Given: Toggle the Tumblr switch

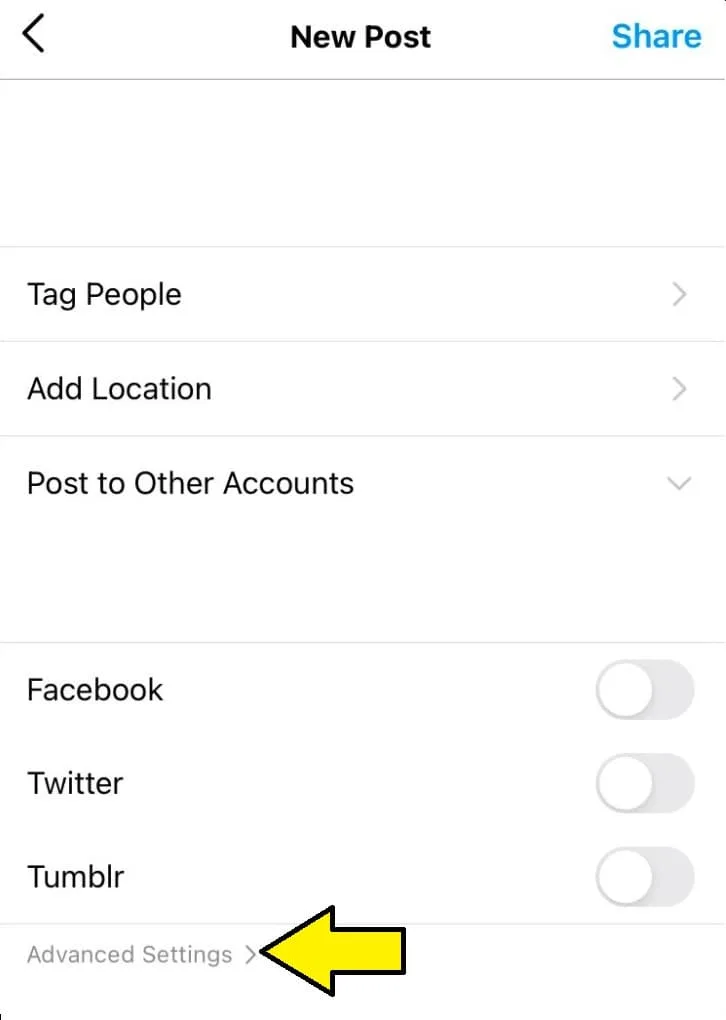Looking at the screenshot, I should tap(644, 877).
